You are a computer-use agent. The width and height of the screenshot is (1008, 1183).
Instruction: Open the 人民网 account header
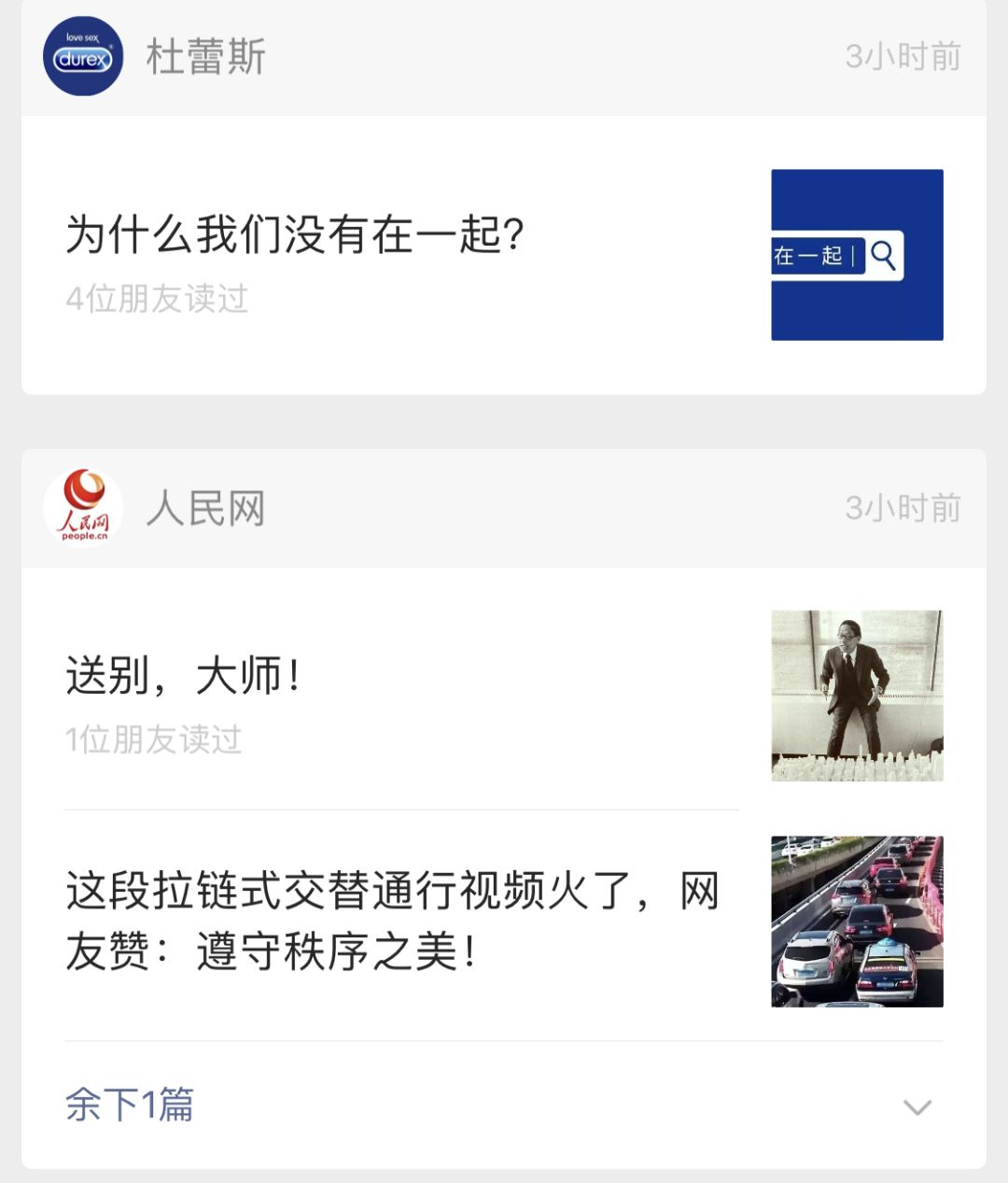(205, 509)
